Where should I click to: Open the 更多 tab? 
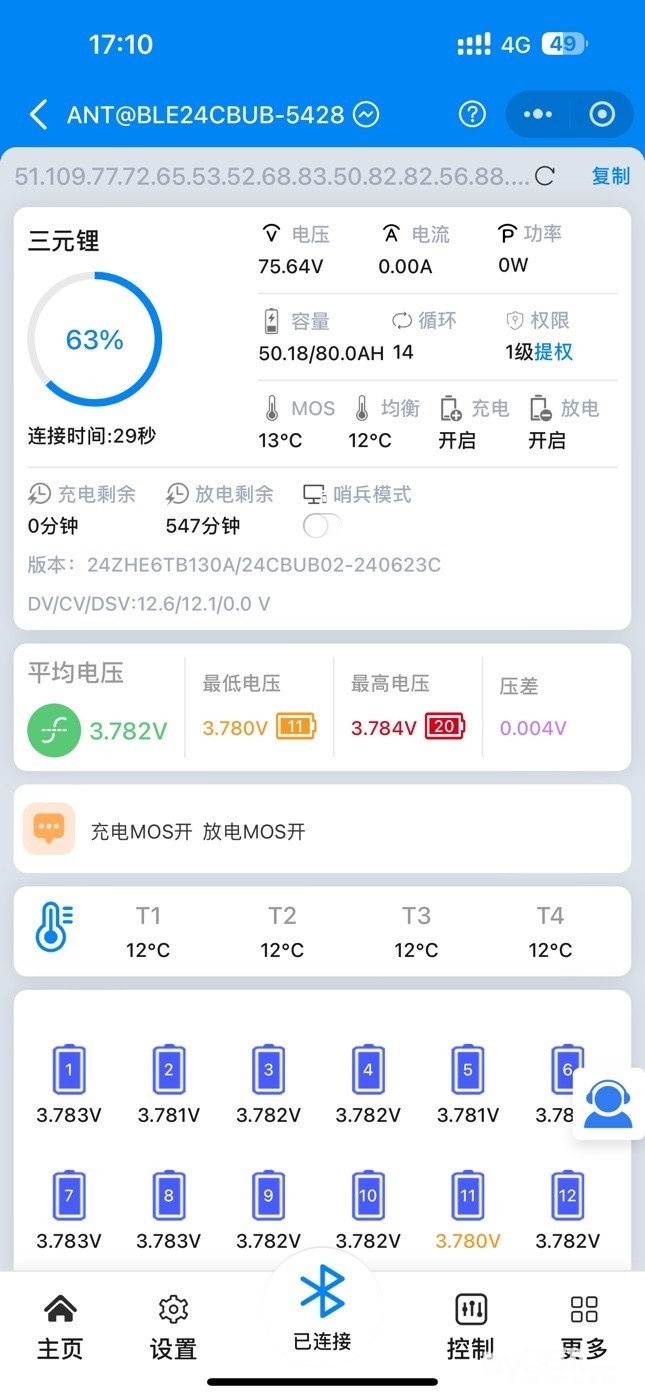[x=584, y=1326]
